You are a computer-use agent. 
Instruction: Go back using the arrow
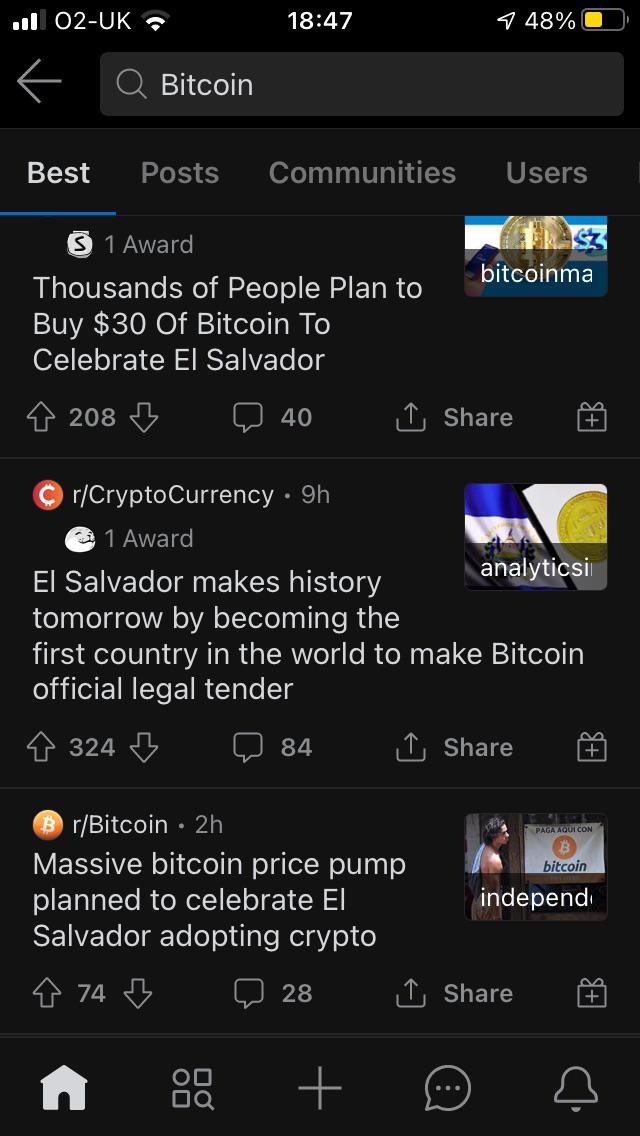39,83
